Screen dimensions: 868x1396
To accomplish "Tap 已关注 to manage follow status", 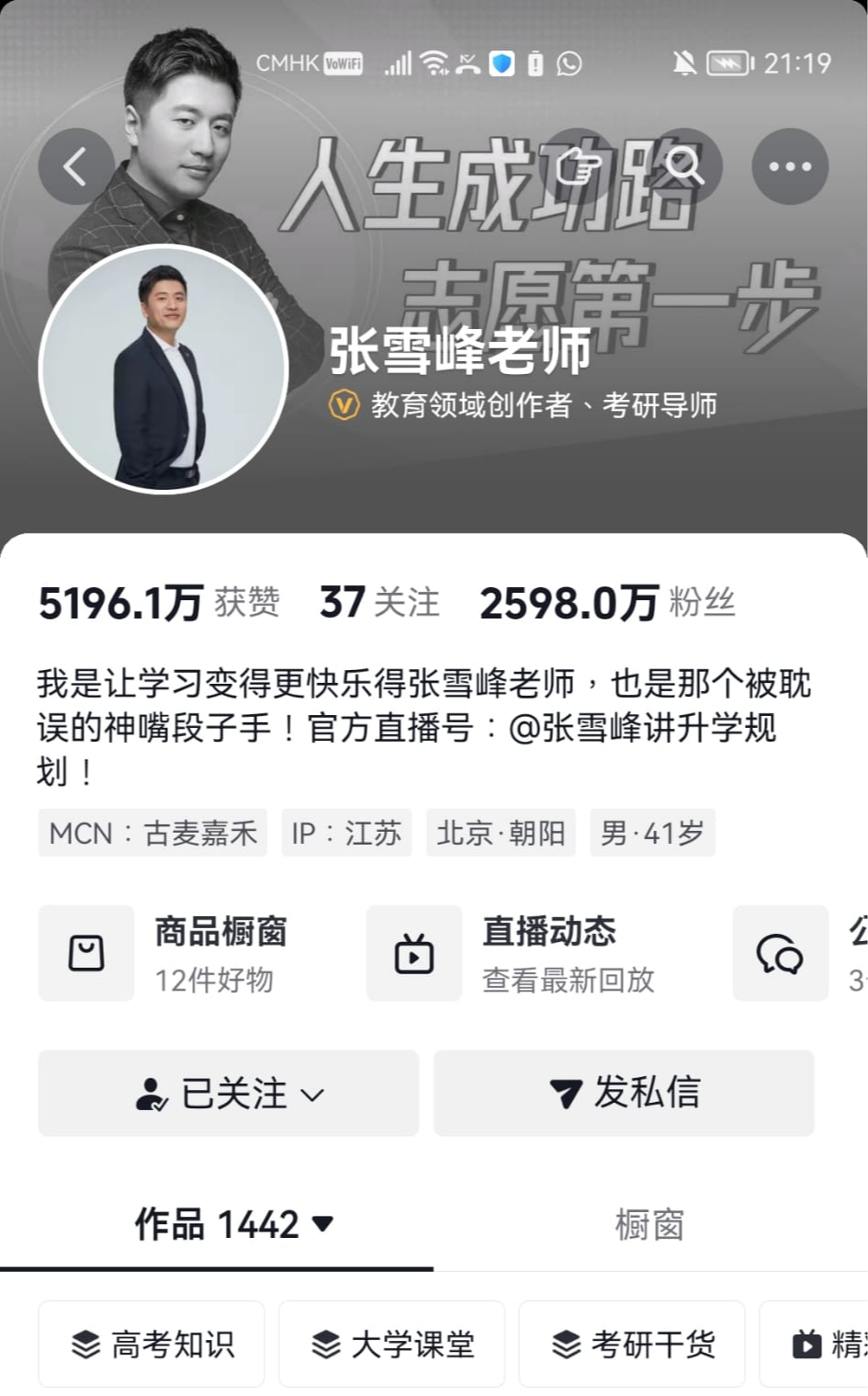I will click(x=229, y=1094).
